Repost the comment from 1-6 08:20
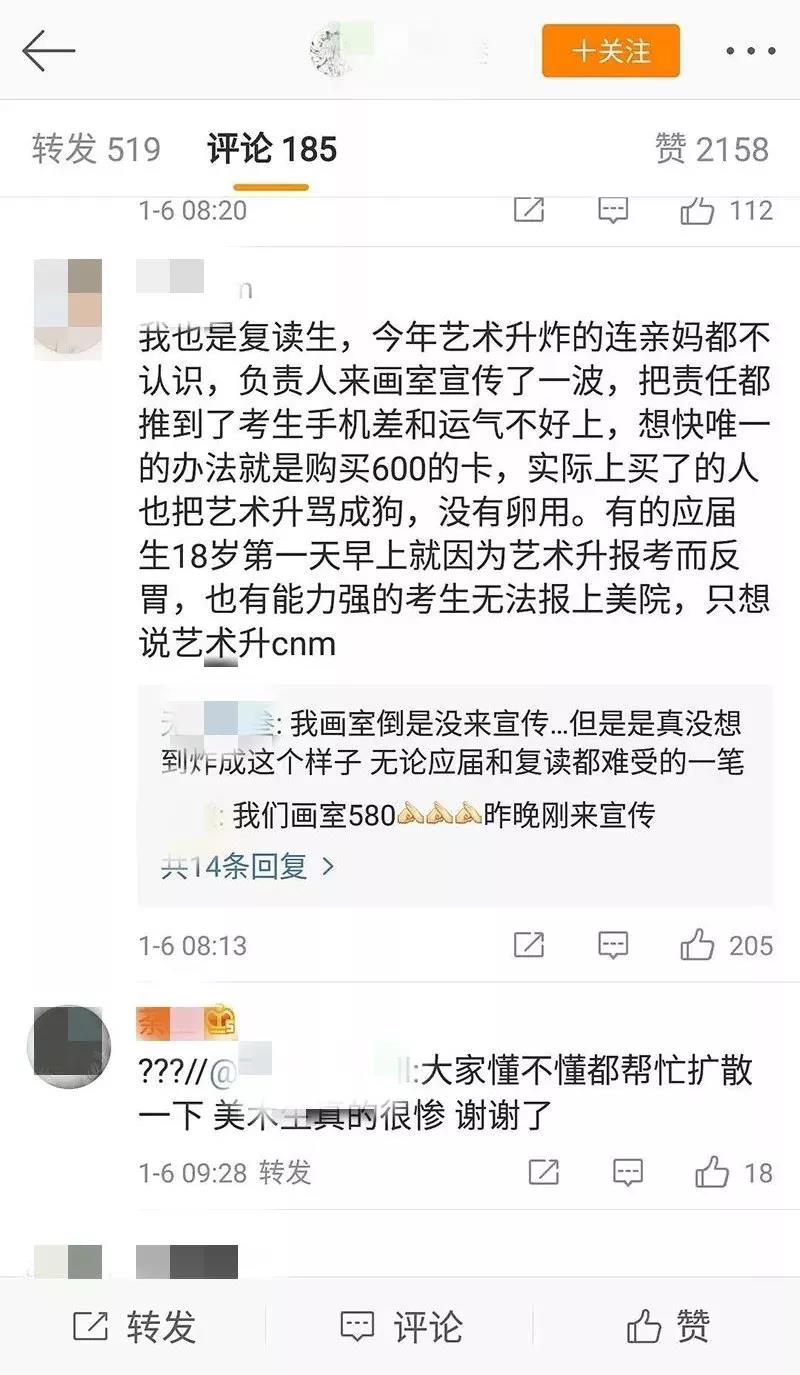 point(528,210)
